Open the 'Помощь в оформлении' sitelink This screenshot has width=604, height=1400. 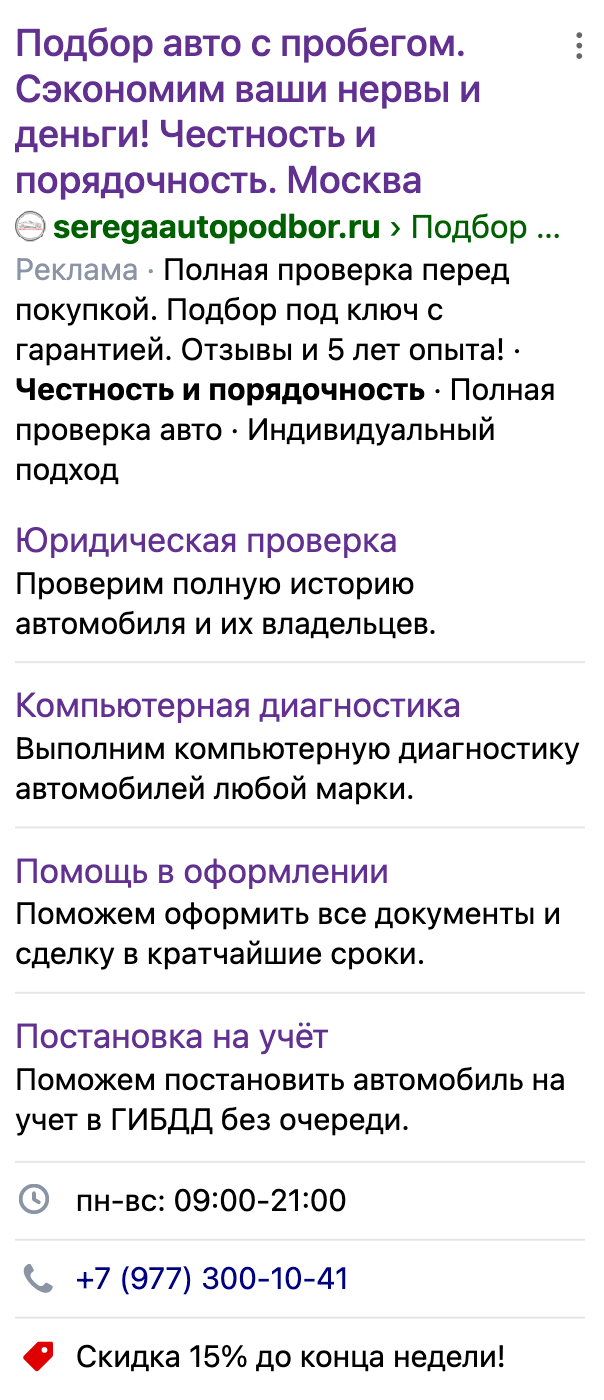(x=202, y=872)
